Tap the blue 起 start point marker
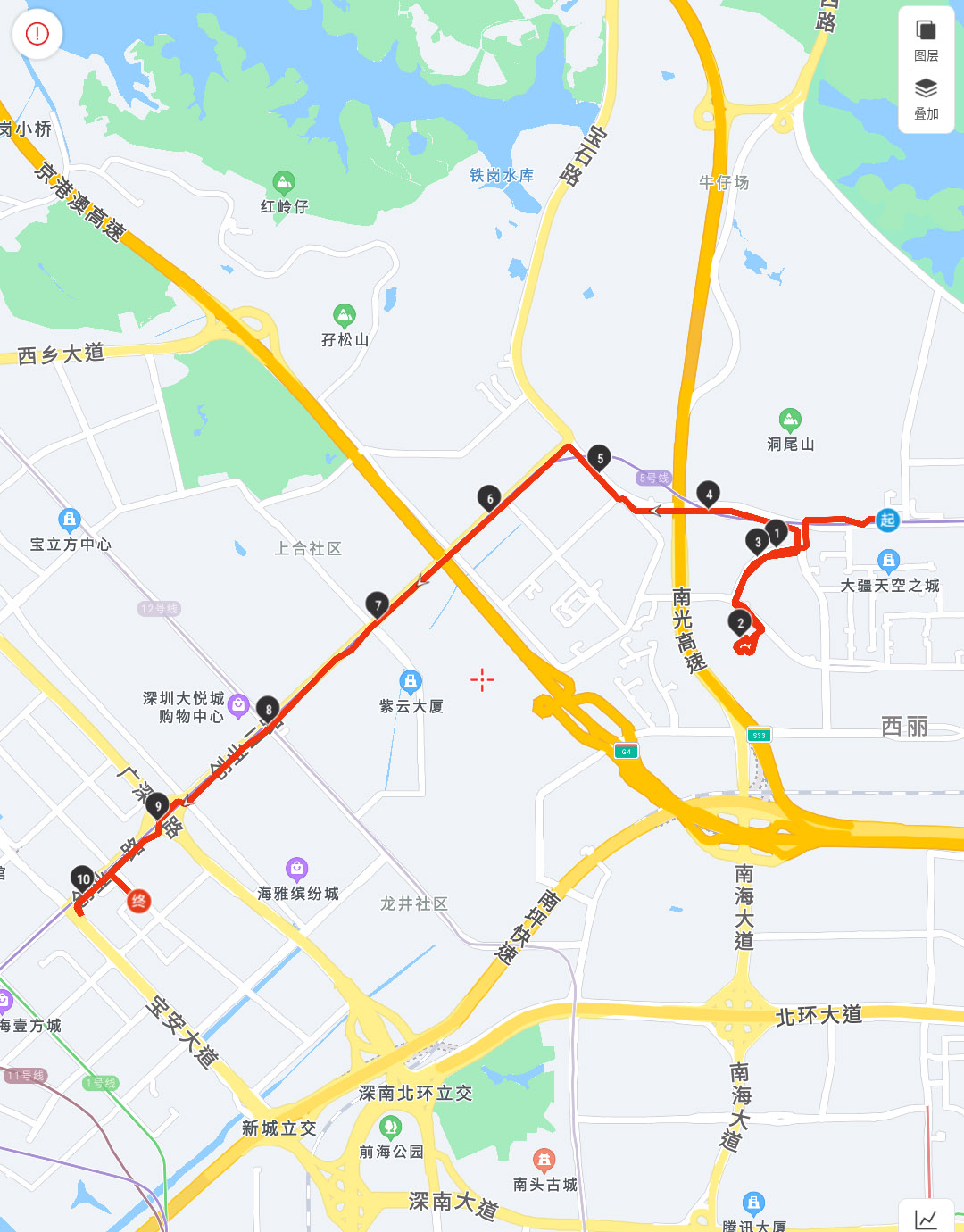Viewport: 964px width, 1232px height. point(886,520)
